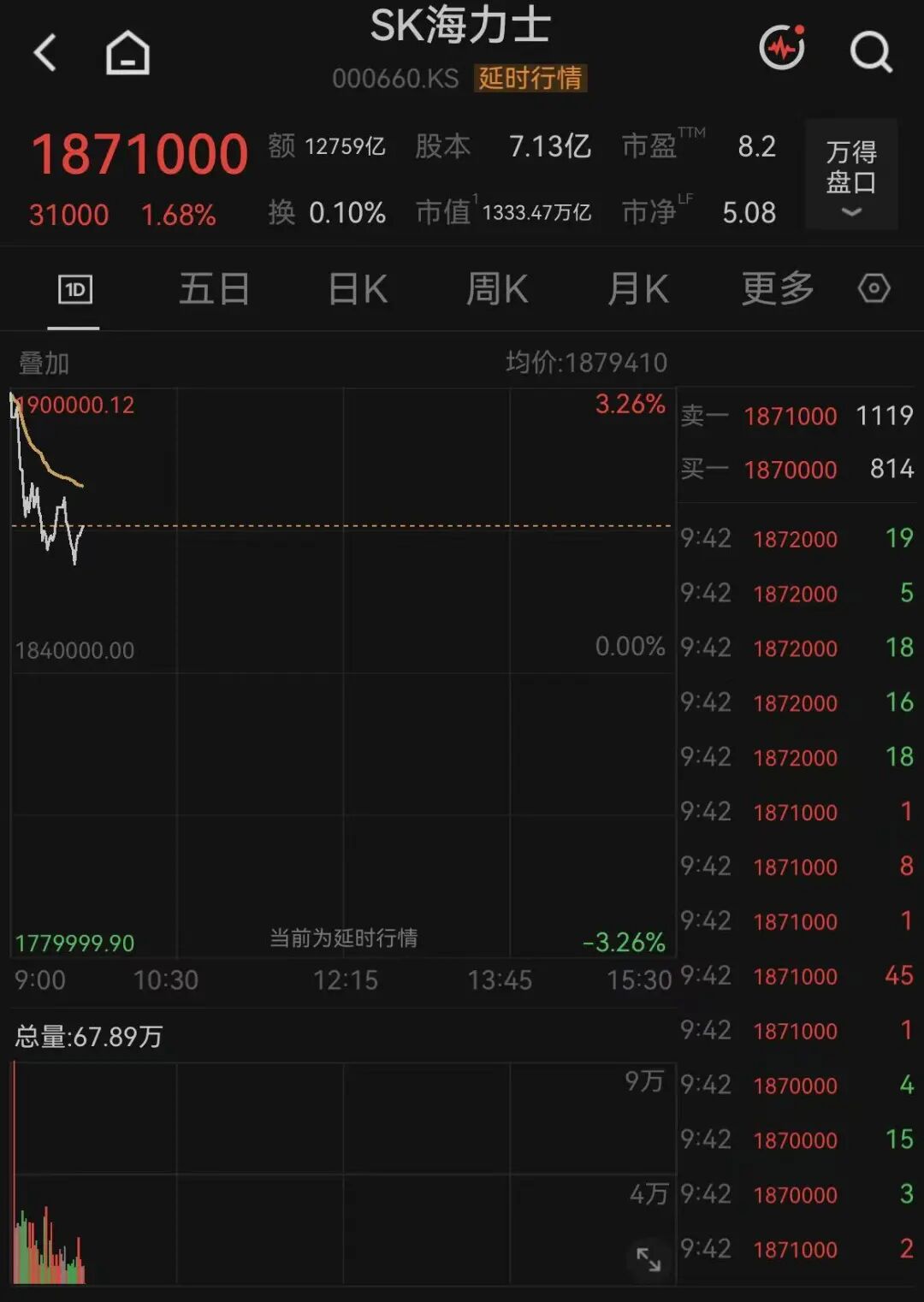Open the 更多 chart options
The image size is (924, 1302).
[778, 289]
